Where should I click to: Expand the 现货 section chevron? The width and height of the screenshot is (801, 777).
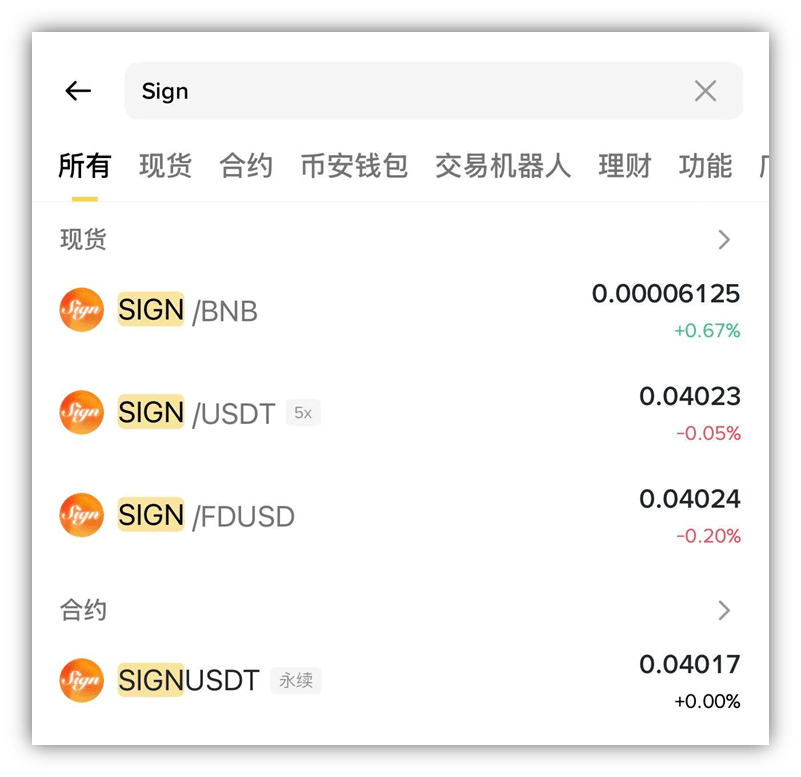point(724,240)
